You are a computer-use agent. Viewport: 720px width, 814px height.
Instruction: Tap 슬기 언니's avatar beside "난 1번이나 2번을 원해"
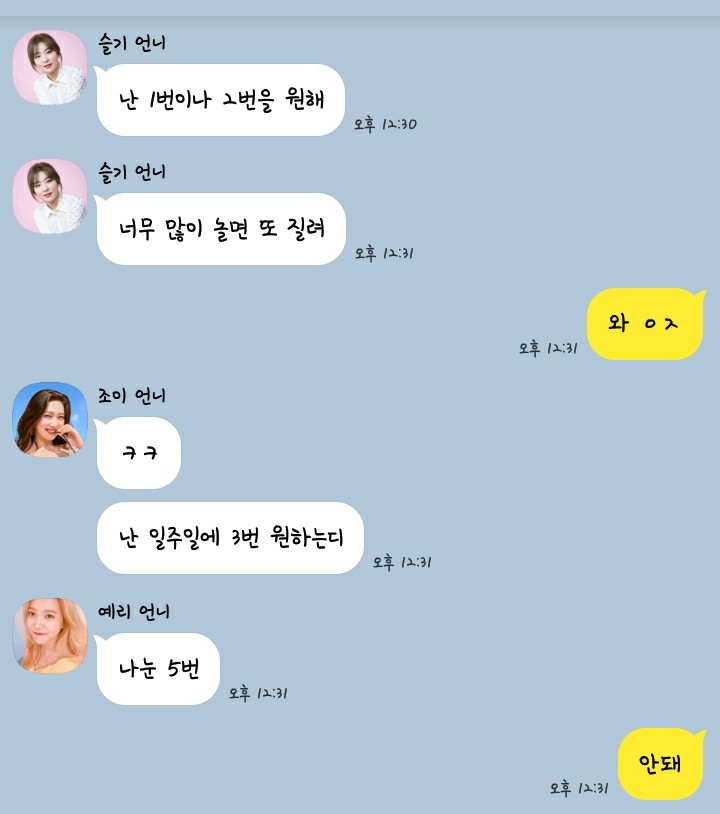pos(50,67)
